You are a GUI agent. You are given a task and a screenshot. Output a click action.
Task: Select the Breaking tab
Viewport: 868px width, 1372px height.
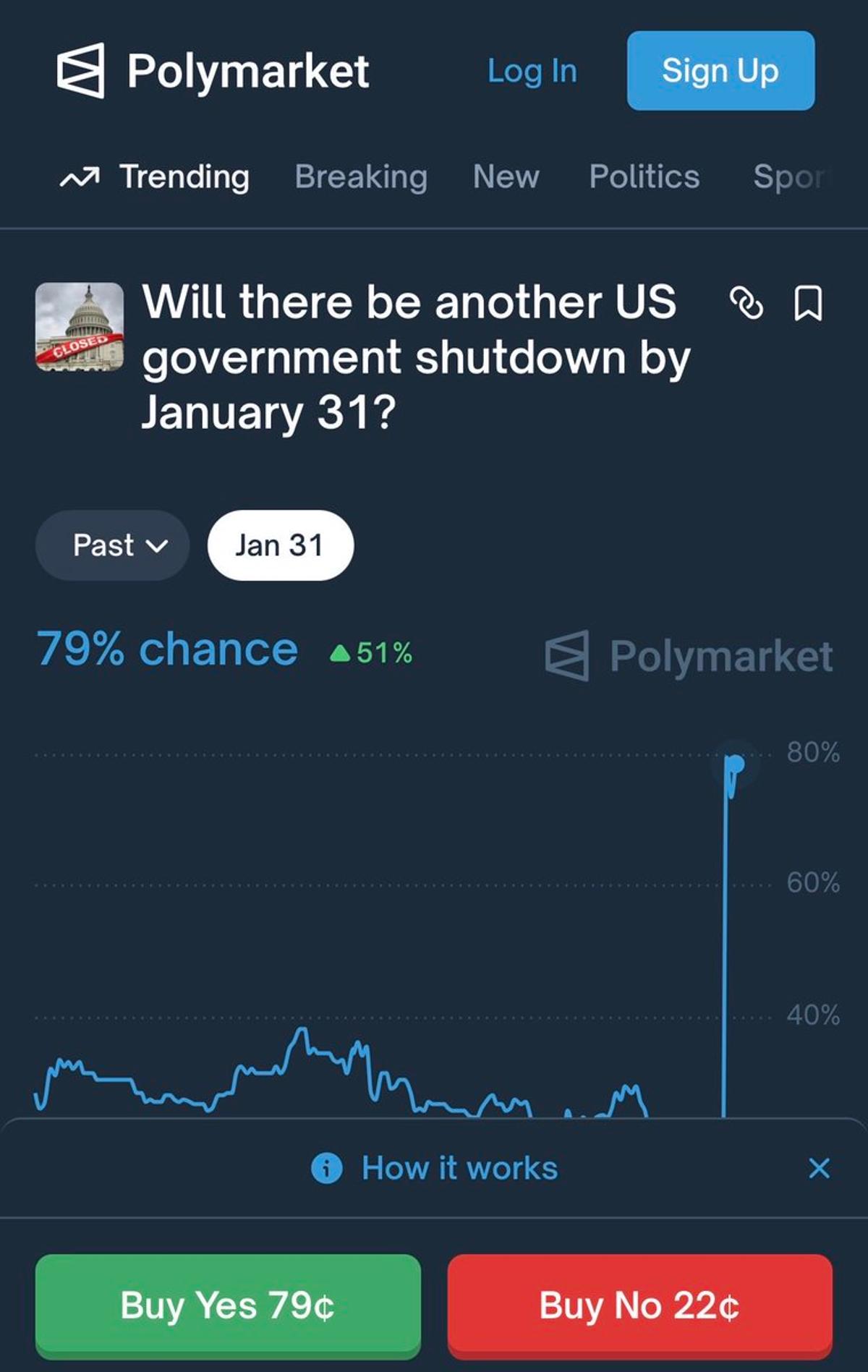[361, 176]
